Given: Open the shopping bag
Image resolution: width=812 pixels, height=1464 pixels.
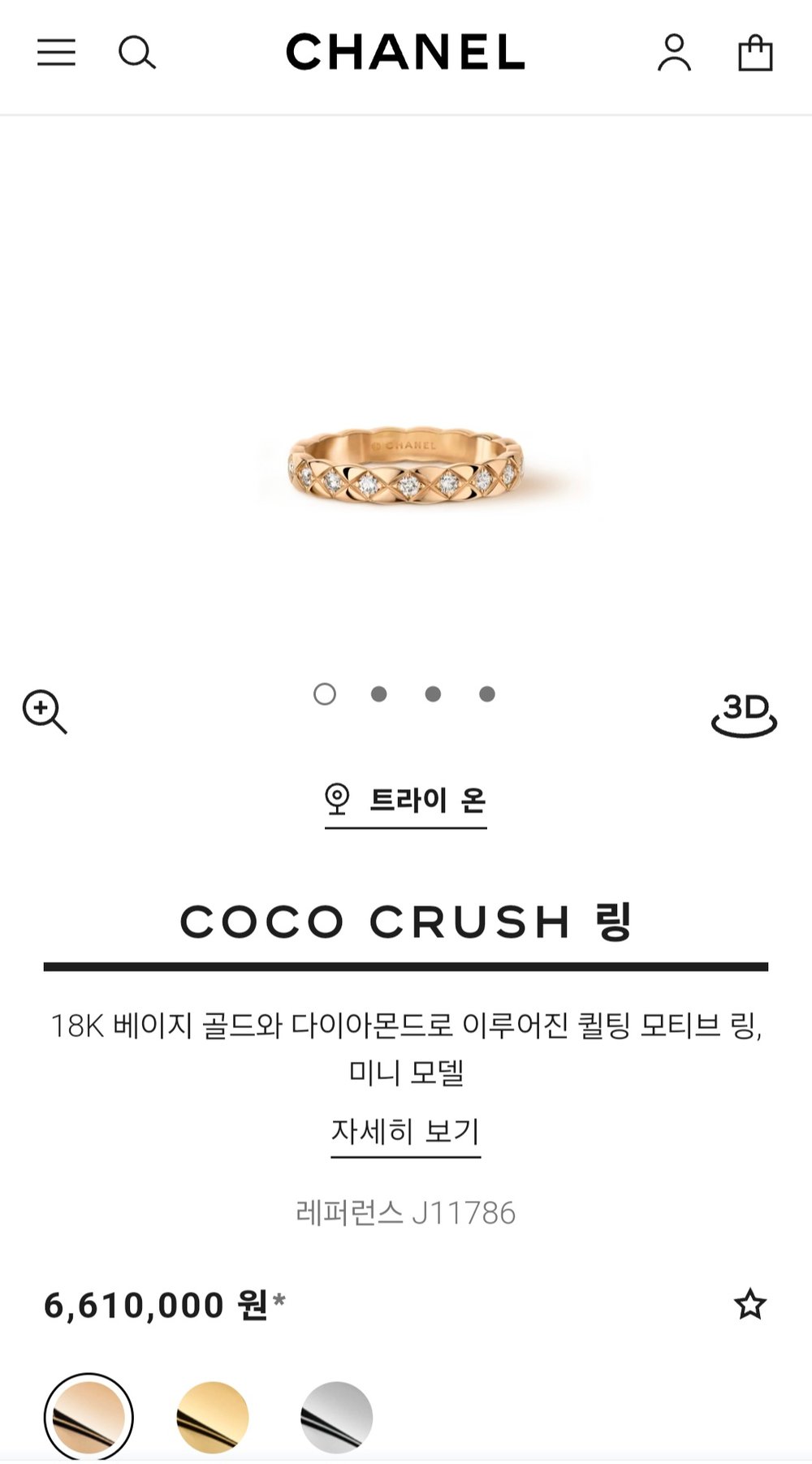Looking at the screenshot, I should [754, 54].
